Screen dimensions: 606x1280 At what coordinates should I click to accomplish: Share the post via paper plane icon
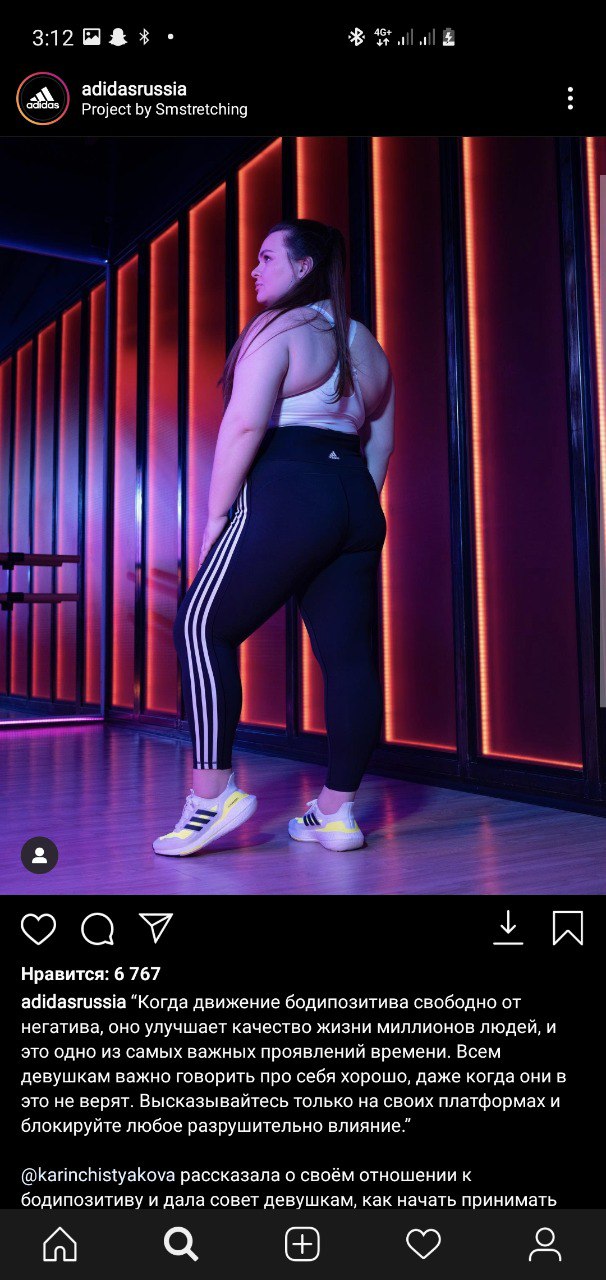pos(156,928)
